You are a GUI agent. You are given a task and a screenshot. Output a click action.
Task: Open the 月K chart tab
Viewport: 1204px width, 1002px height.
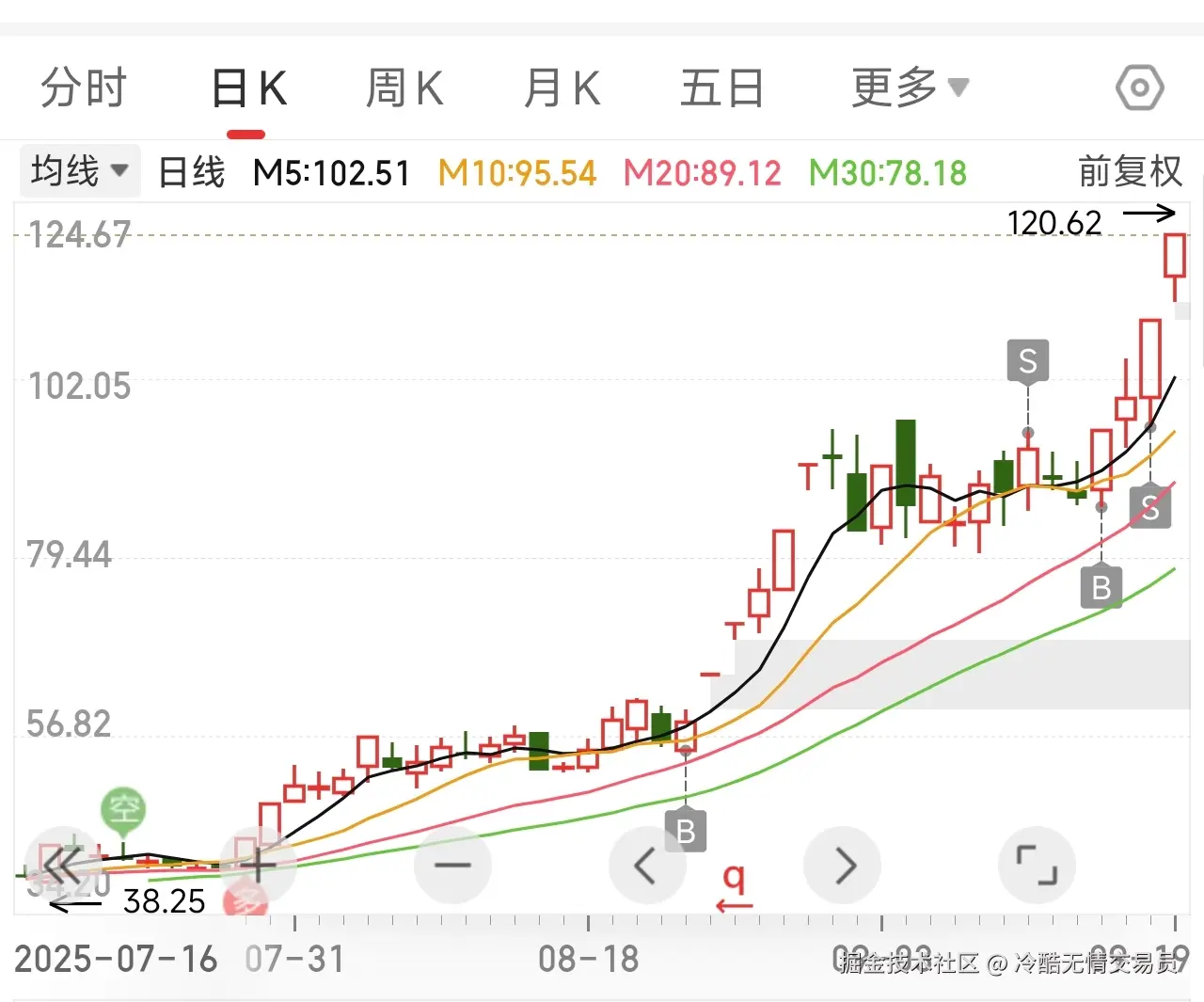[x=562, y=89]
